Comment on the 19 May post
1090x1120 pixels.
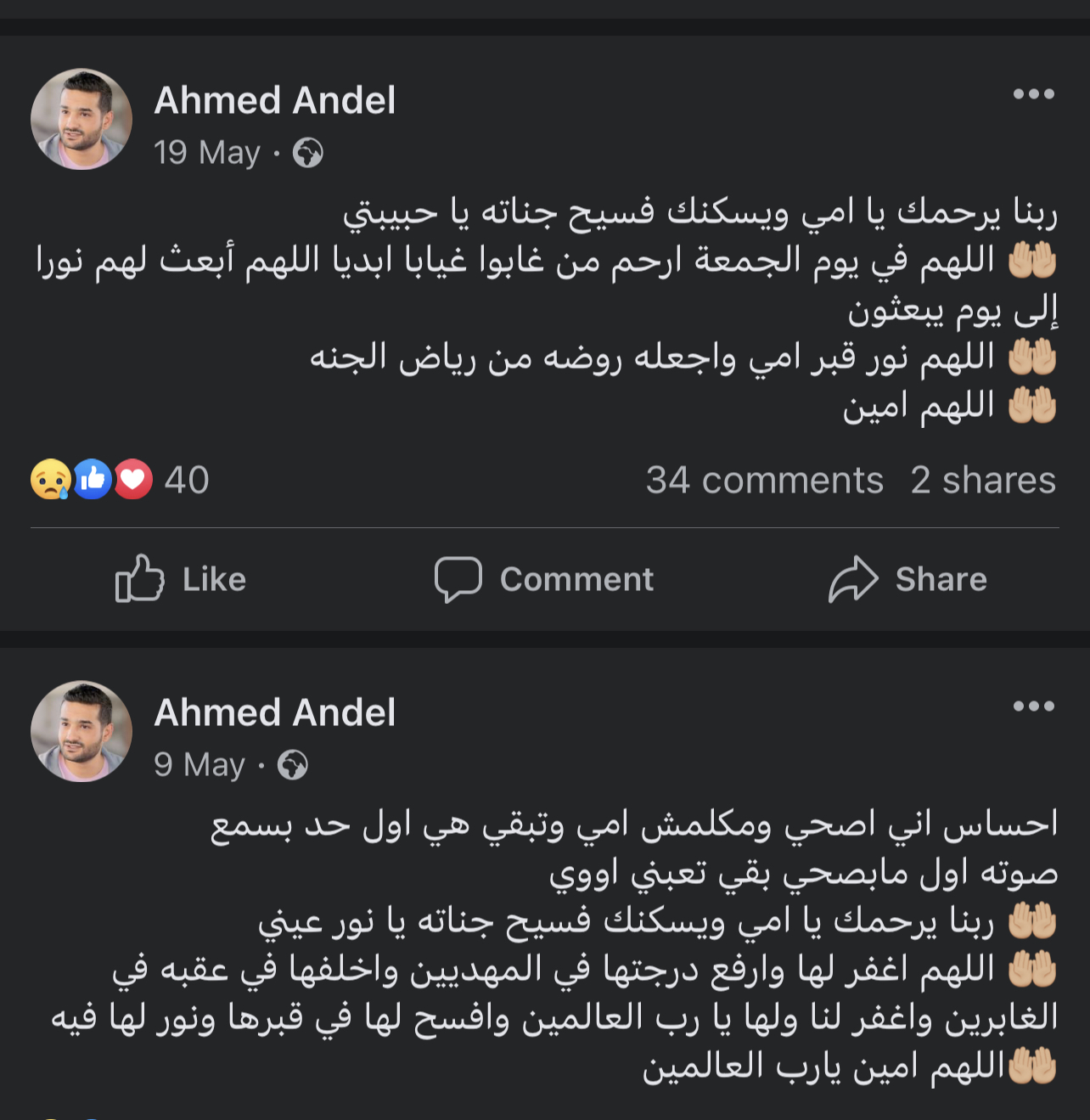pos(544,579)
